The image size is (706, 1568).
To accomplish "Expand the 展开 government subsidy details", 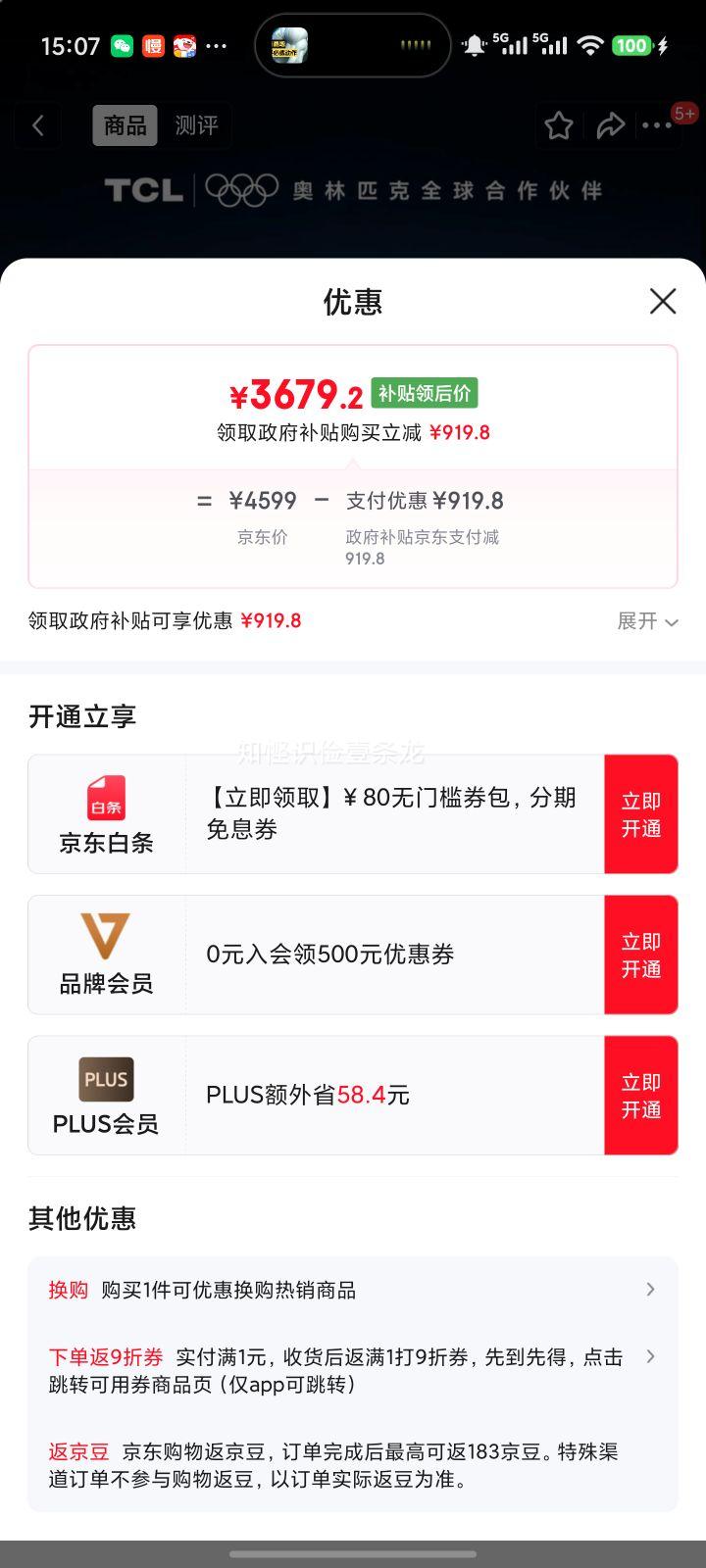I will (x=648, y=621).
